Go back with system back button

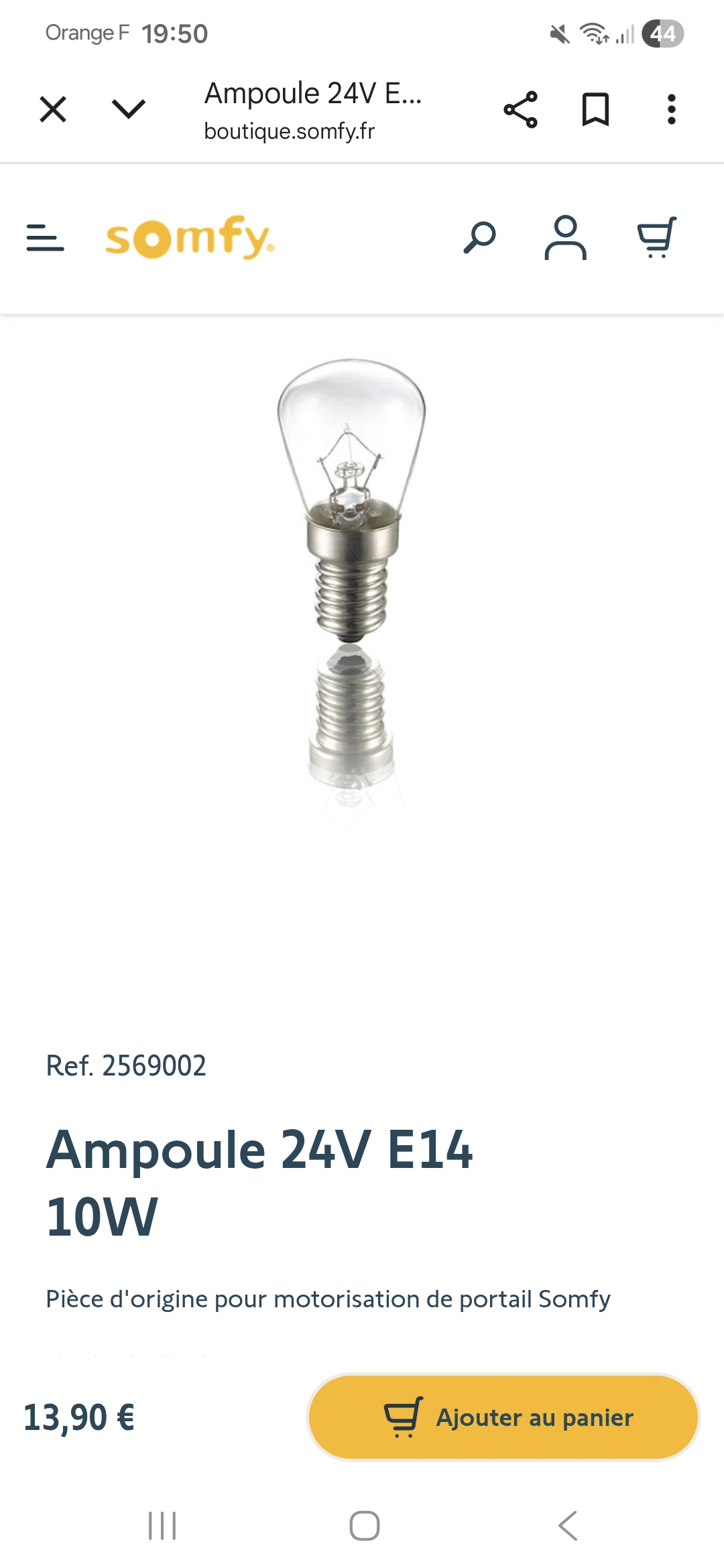pyautogui.click(x=567, y=1526)
